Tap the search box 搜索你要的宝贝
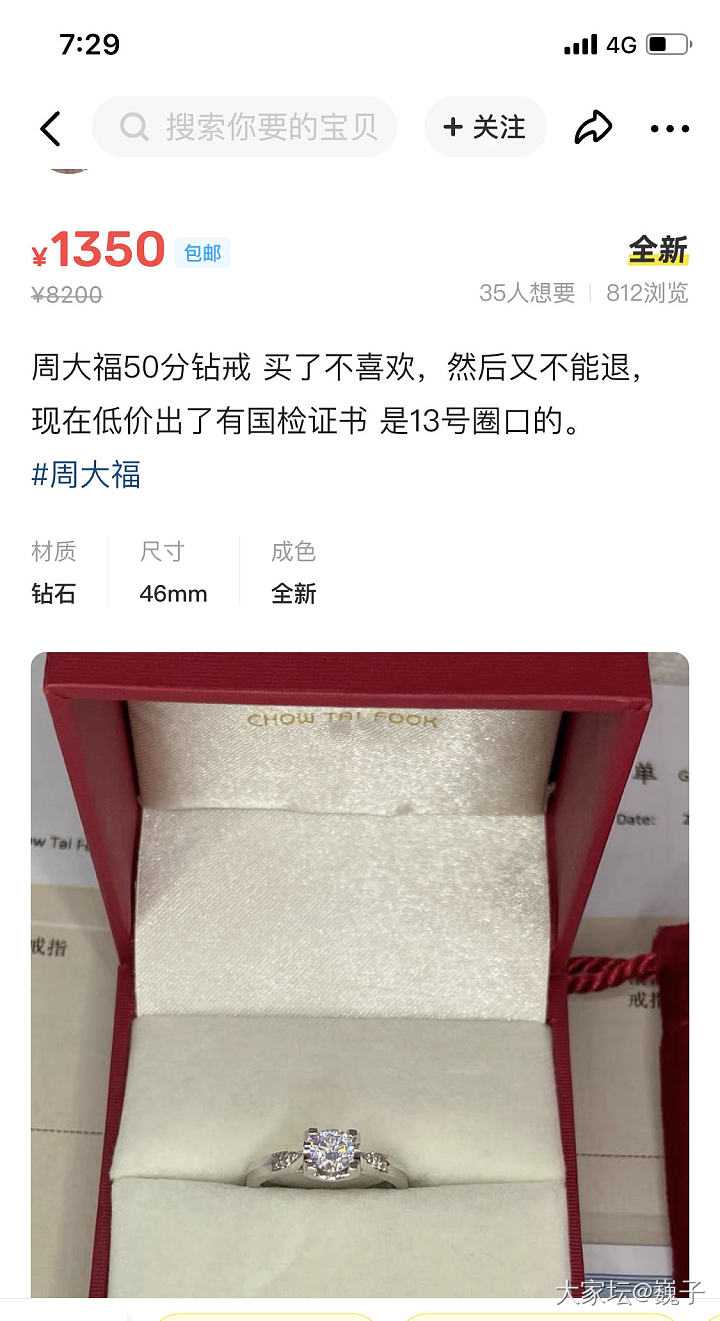720x1321 pixels. (245, 127)
